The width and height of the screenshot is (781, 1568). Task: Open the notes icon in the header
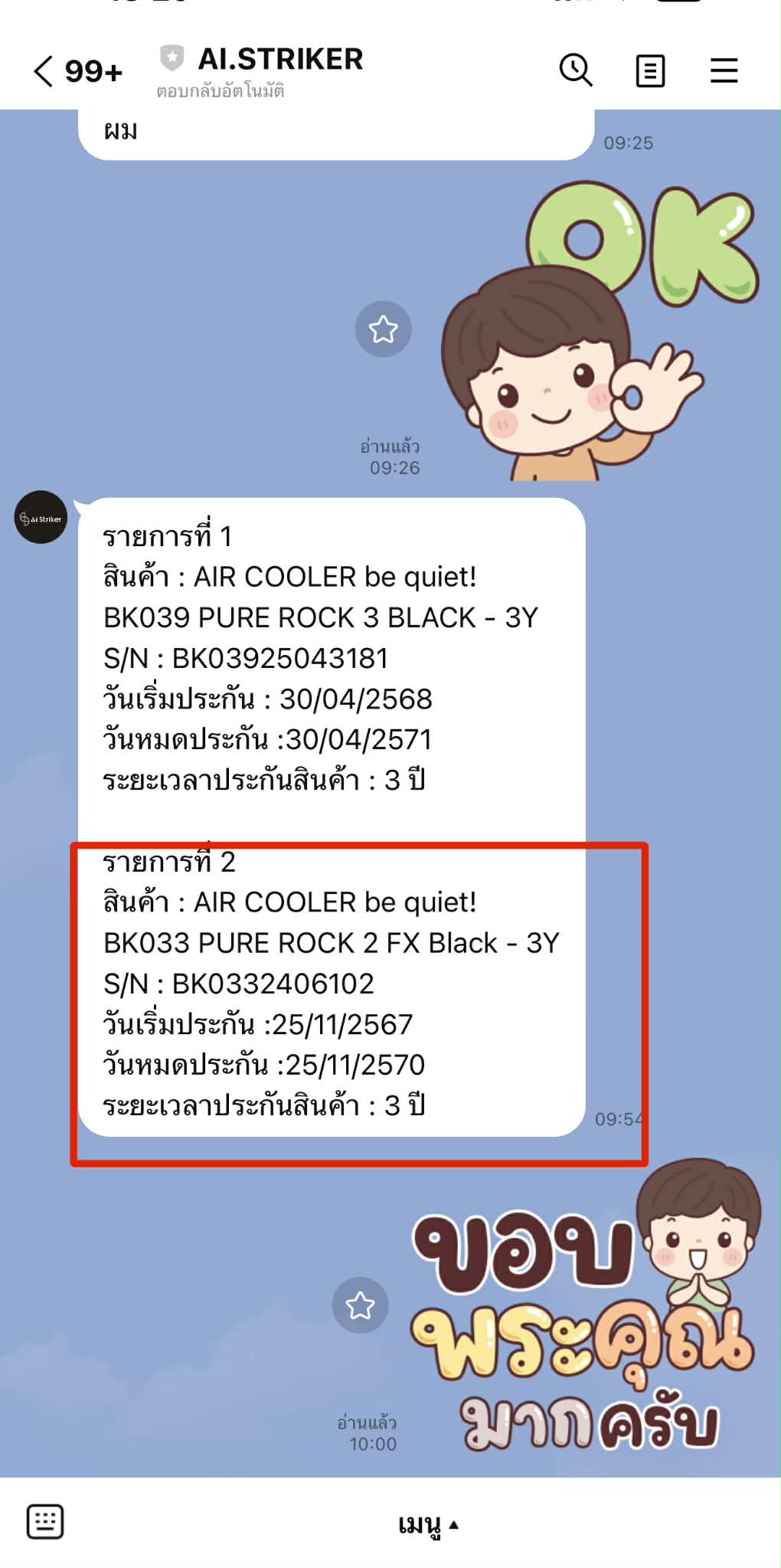[650, 71]
